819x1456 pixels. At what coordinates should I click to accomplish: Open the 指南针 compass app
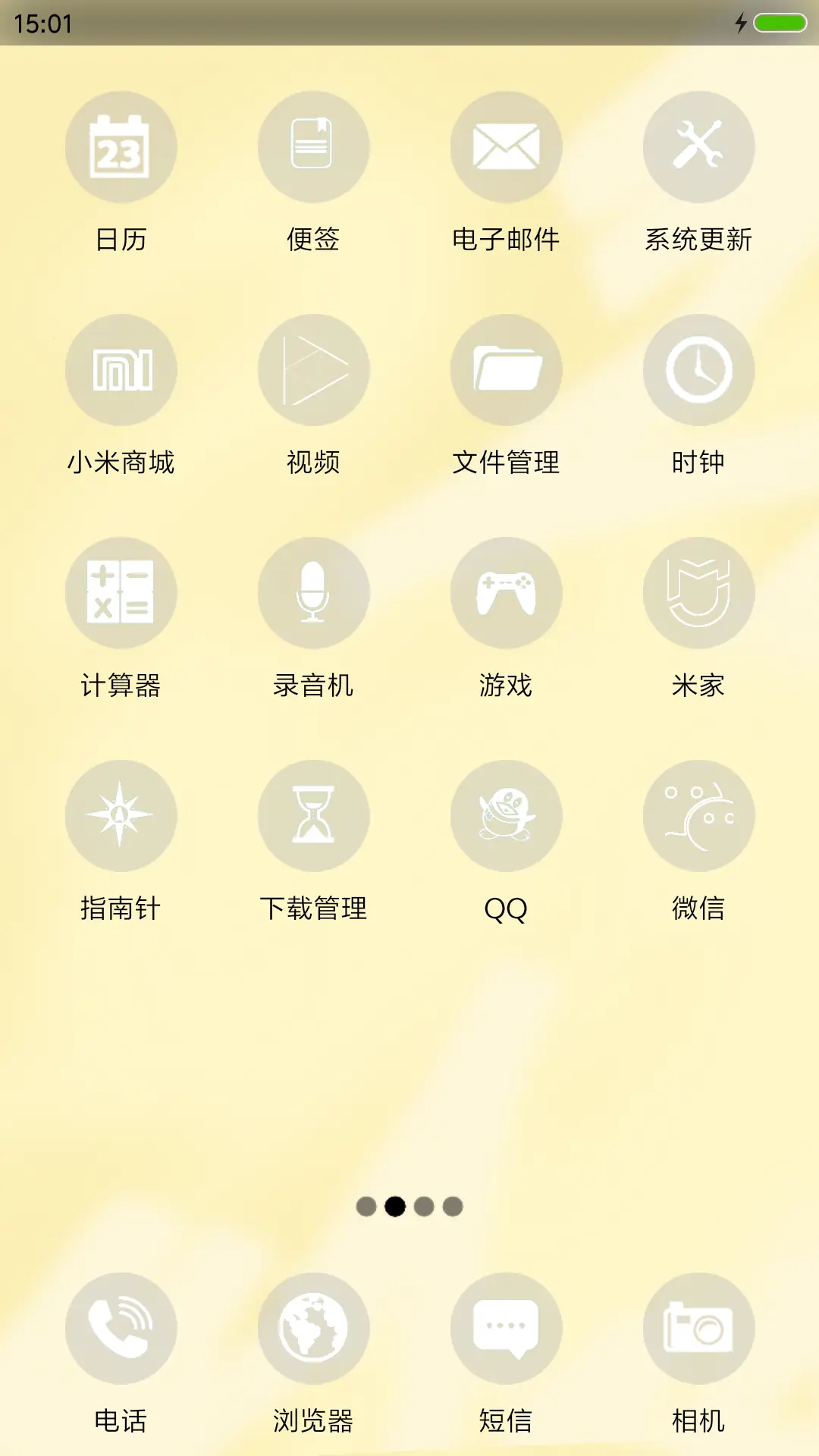click(121, 814)
